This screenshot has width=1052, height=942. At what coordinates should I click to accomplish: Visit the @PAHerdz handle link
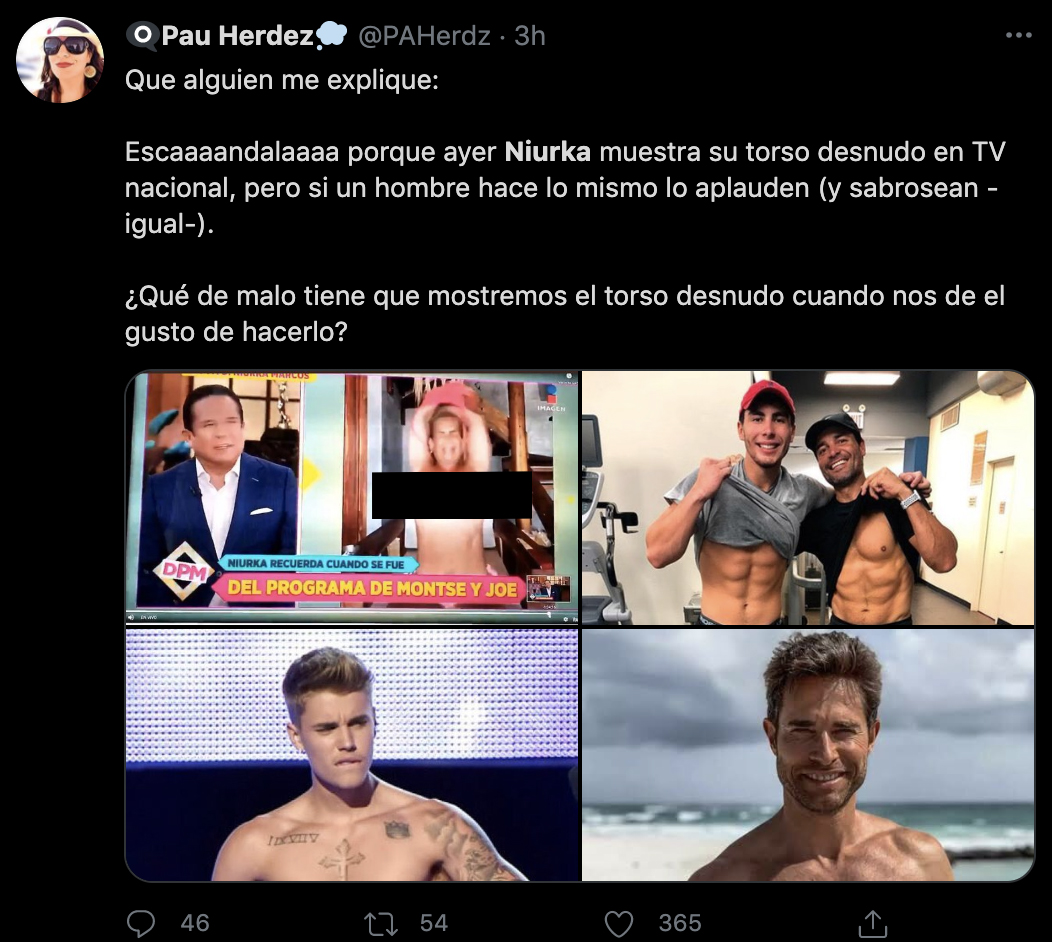point(424,36)
